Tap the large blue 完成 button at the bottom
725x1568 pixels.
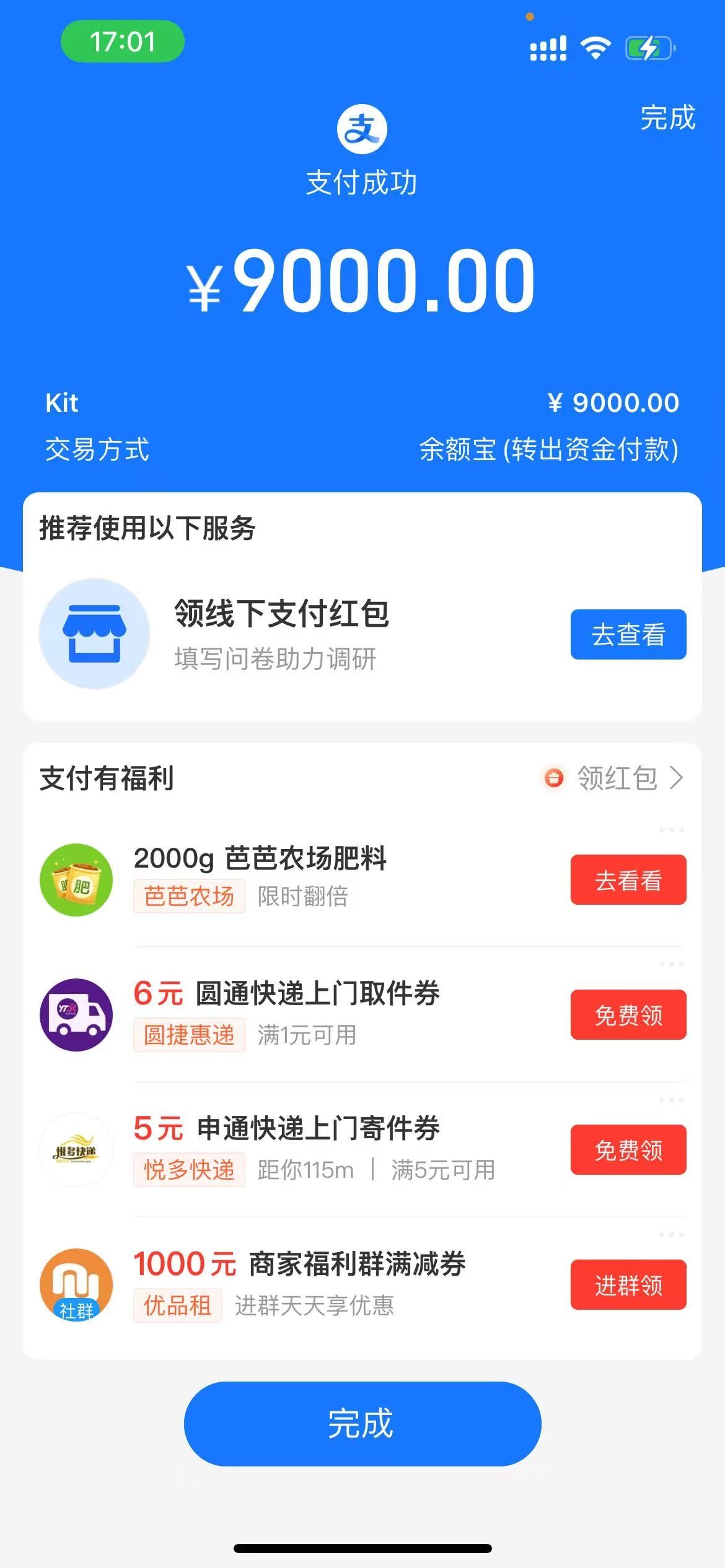point(362,1423)
